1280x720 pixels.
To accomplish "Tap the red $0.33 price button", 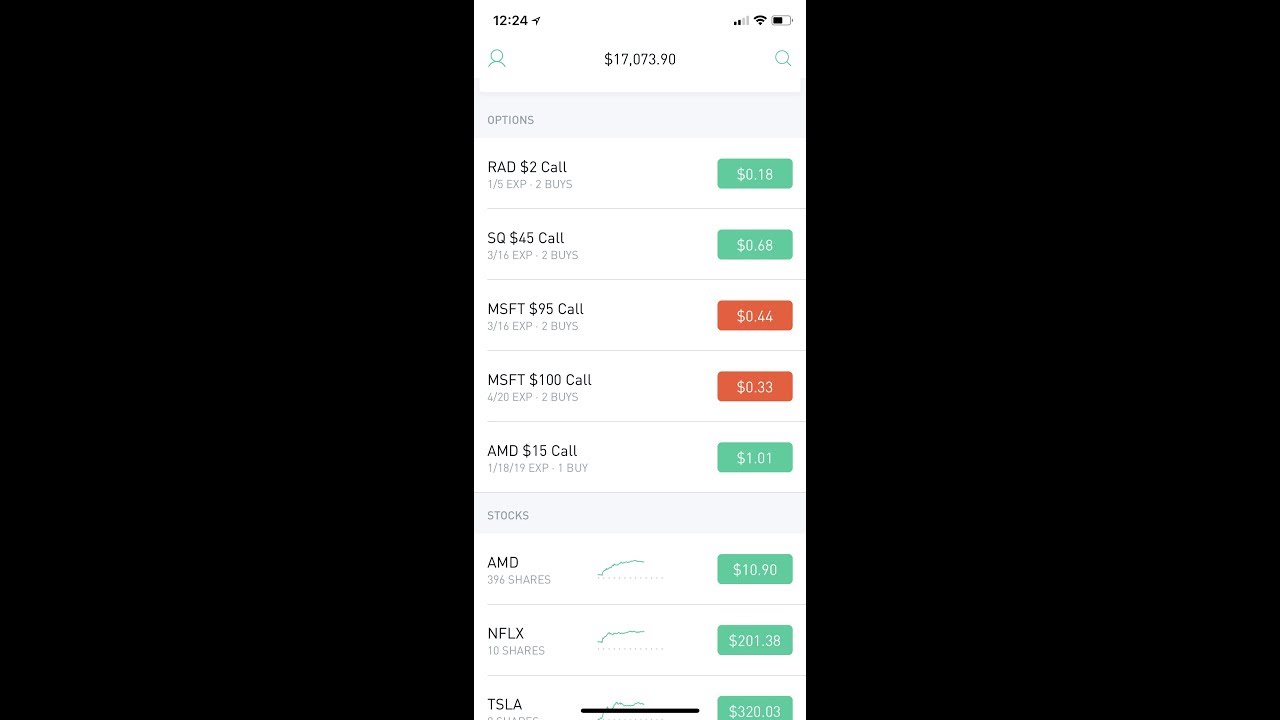I will click(754, 387).
